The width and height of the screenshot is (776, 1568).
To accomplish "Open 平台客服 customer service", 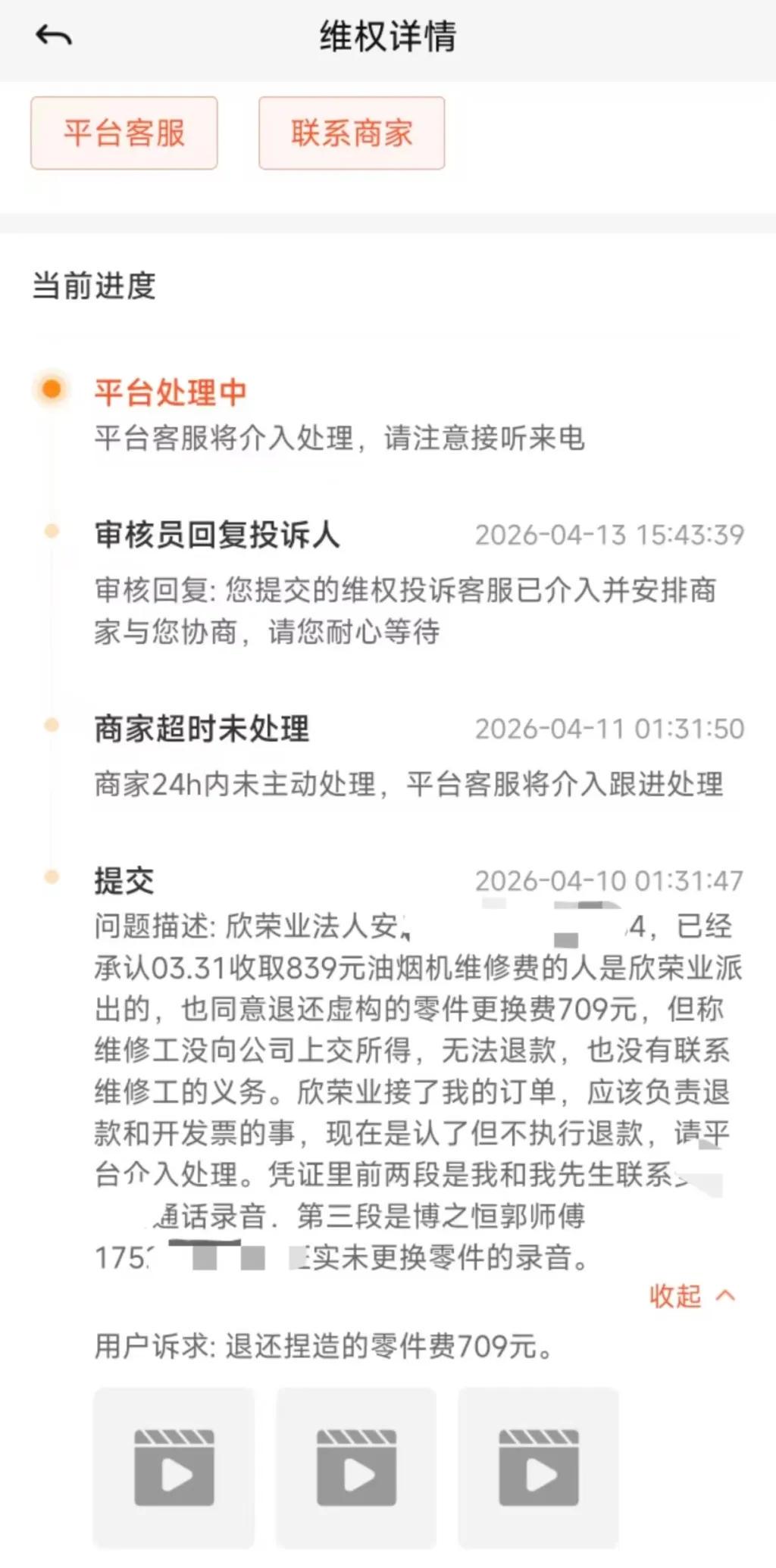I will tap(124, 132).
